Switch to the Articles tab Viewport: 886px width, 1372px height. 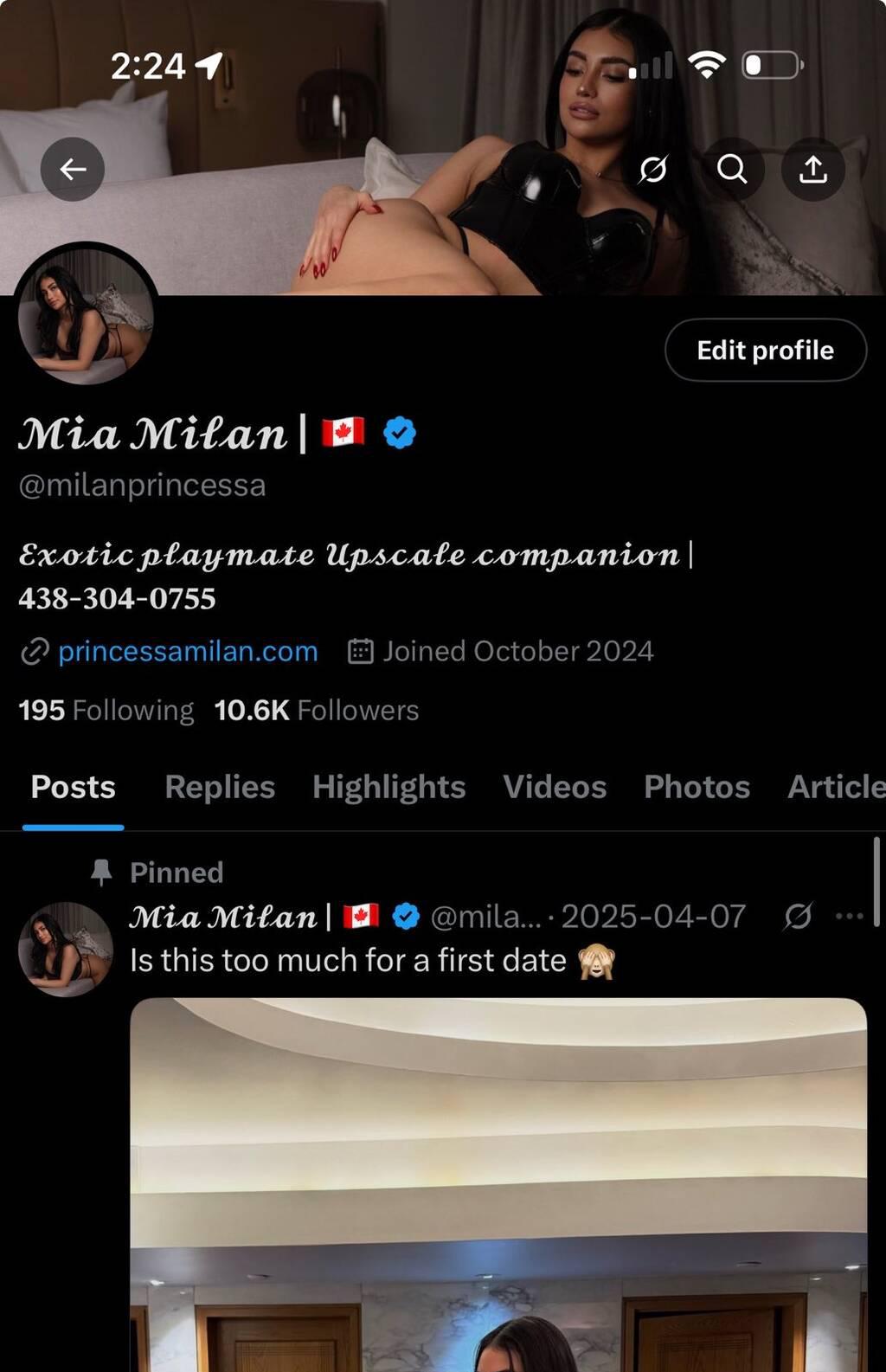click(x=835, y=787)
